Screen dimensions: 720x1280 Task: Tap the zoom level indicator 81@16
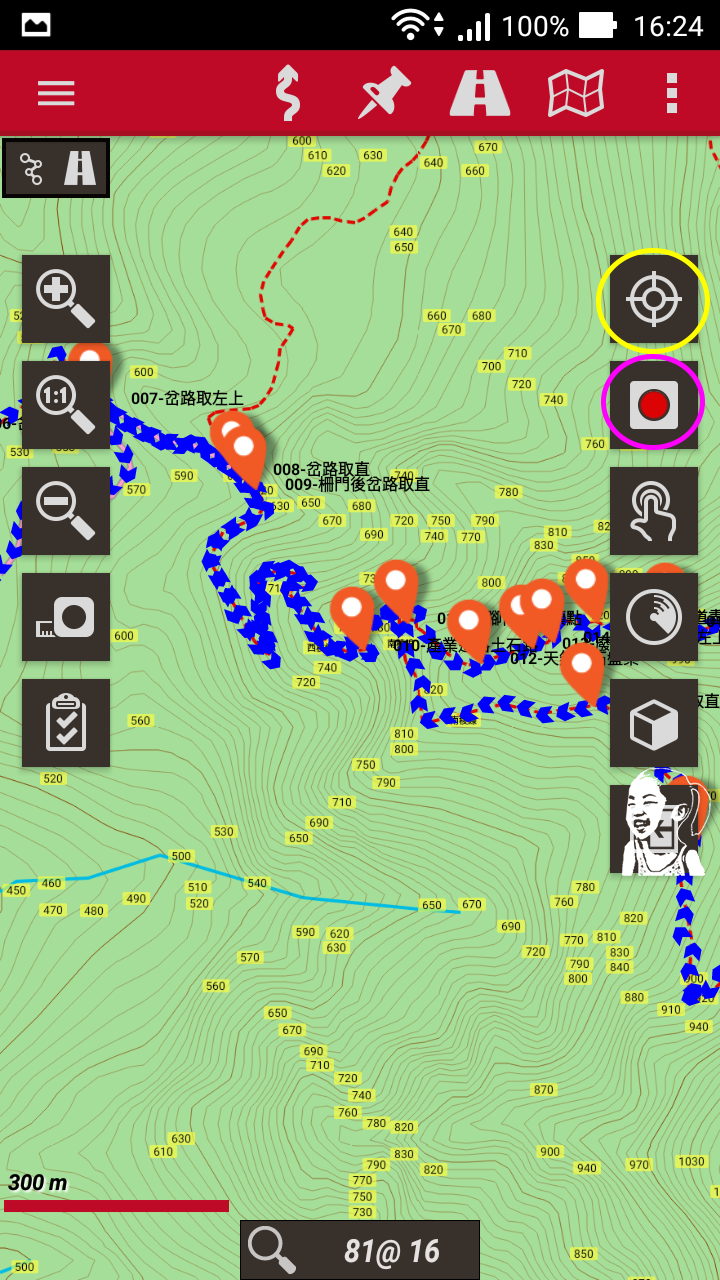pyautogui.click(x=360, y=1250)
